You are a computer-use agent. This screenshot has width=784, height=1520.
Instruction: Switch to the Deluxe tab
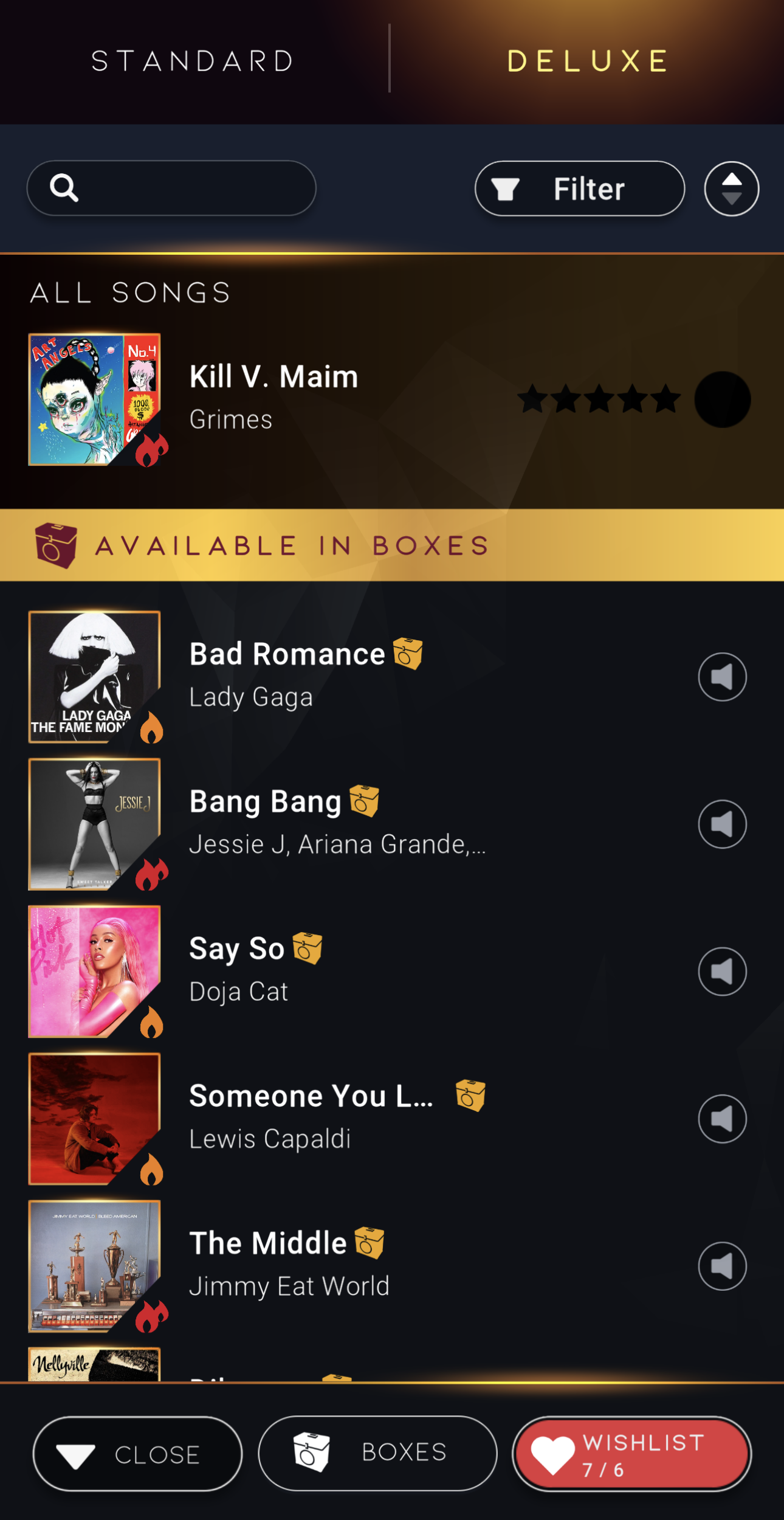(x=588, y=61)
